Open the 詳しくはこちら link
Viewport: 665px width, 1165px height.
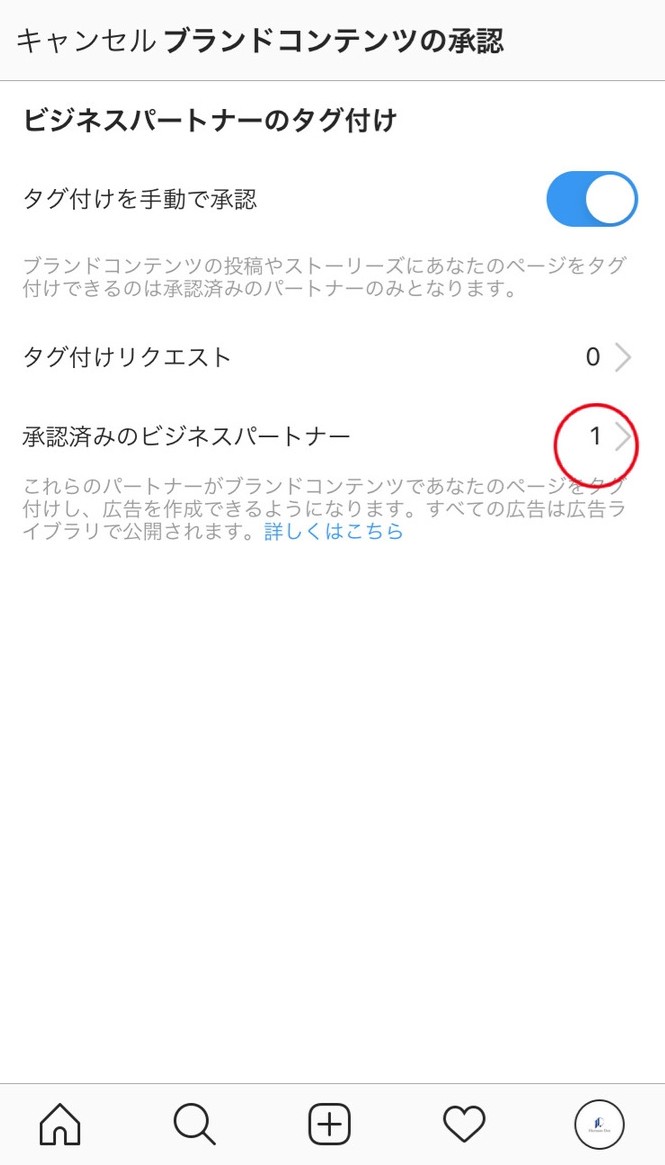[334, 532]
